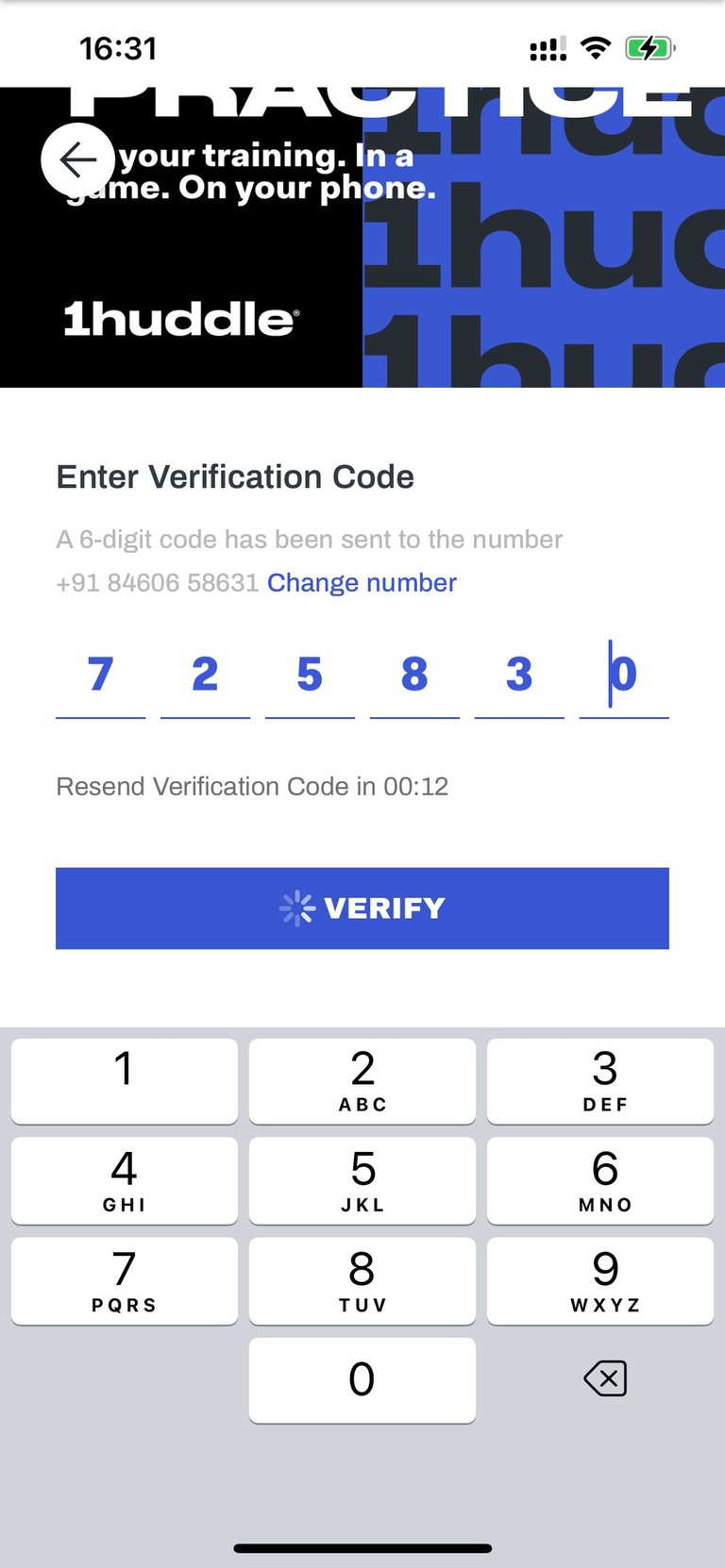The image size is (725, 1568).
Task: Select the fourth code digit box showing 8
Action: [414, 676]
